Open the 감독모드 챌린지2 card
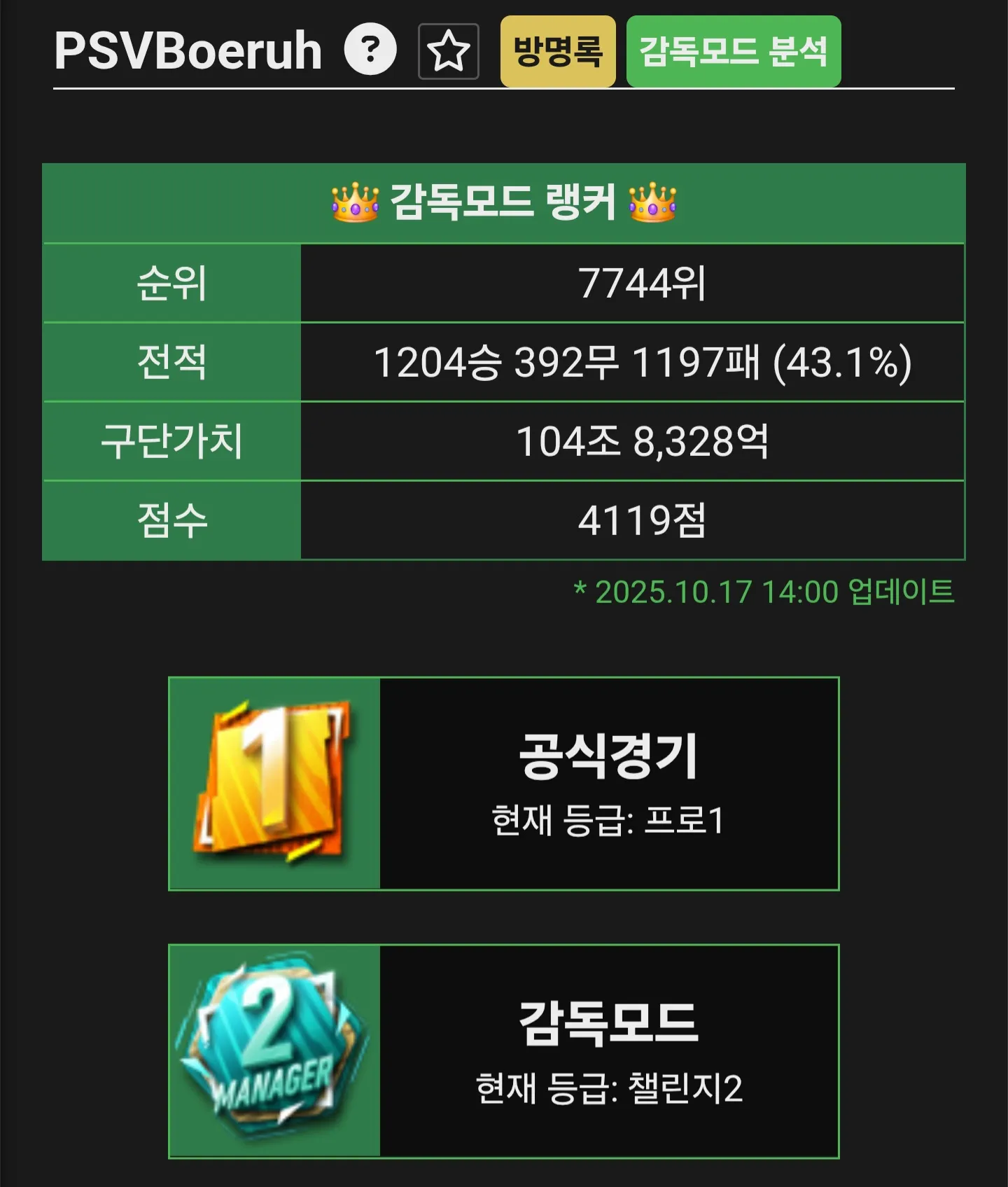1008x1187 pixels. tap(503, 1051)
